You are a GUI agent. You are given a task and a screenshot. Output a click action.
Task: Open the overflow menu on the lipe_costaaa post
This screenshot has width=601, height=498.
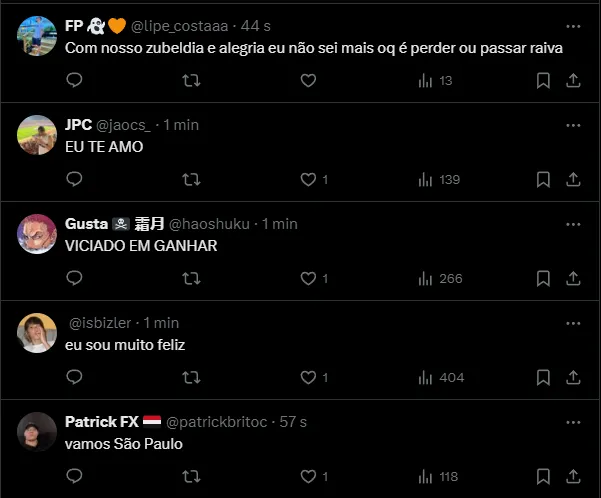[573, 27]
